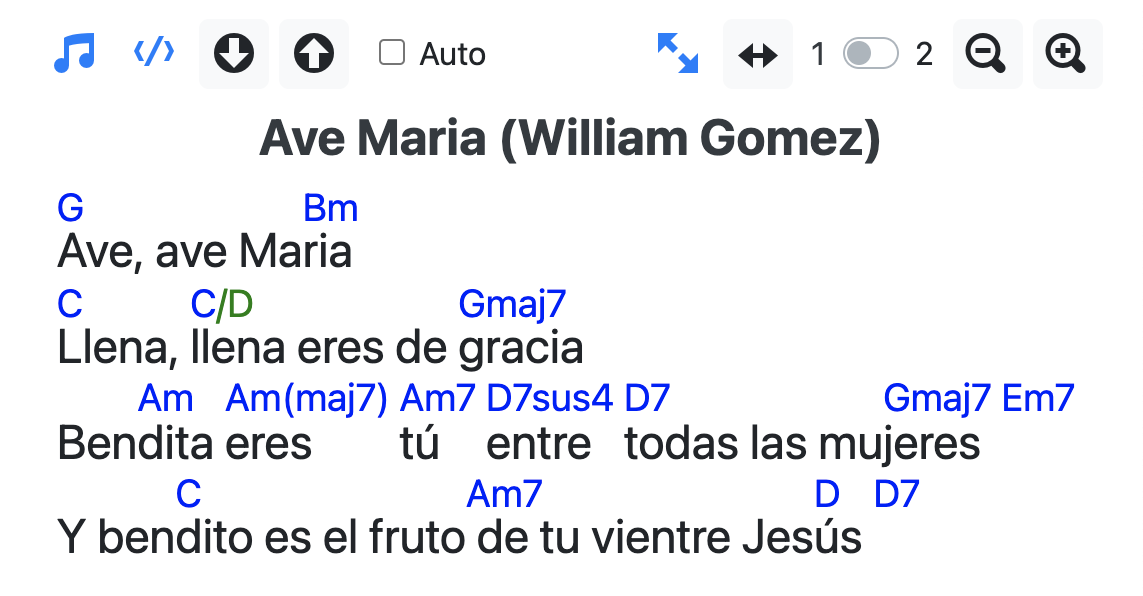Expand to fullscreen with diagonal arrows
Viewport: 1143px width, 596px height.
pyautogui.click(x=677, y=53)
